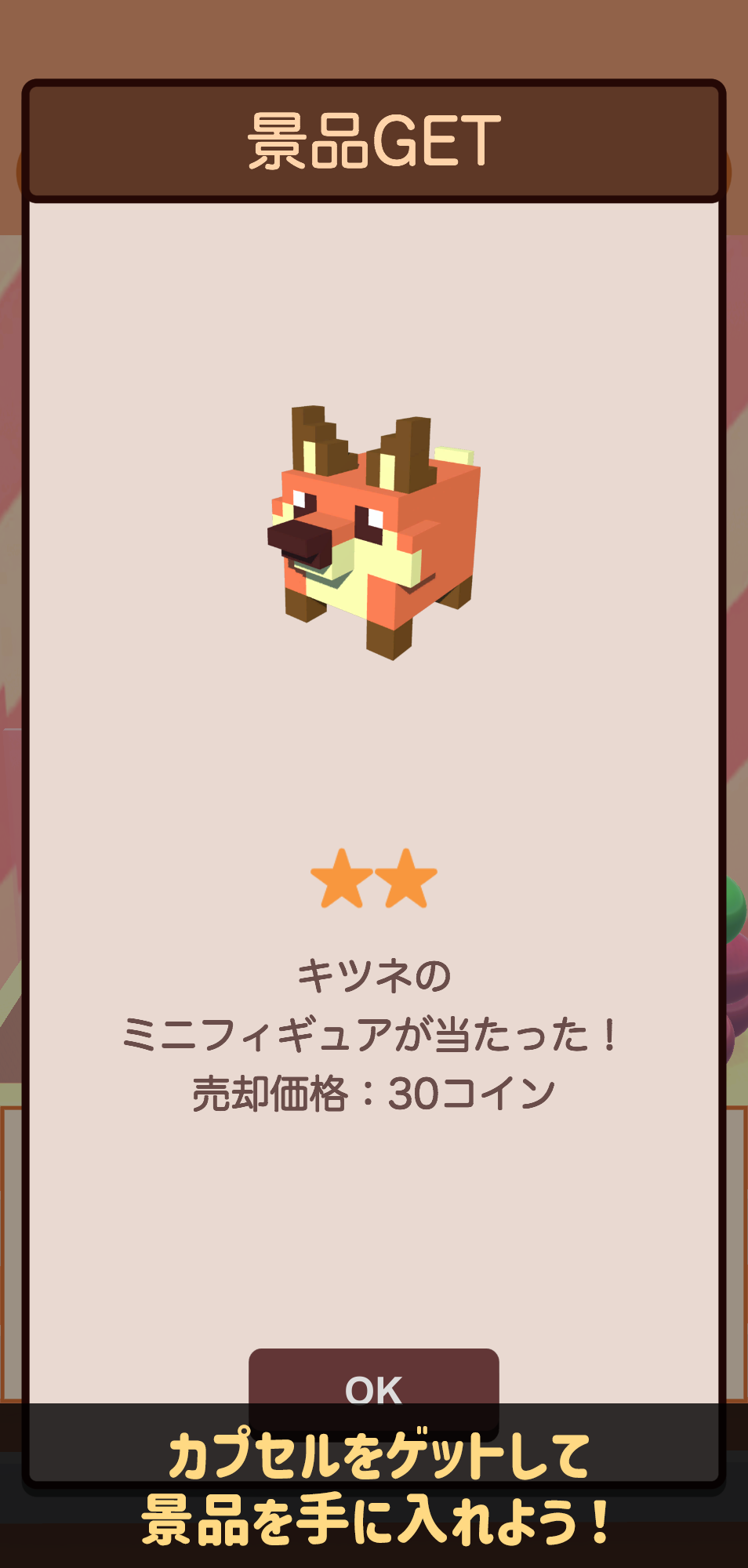Tap the 景品GET title bar
The image size is (748, 1568).
tap(374, 139)
